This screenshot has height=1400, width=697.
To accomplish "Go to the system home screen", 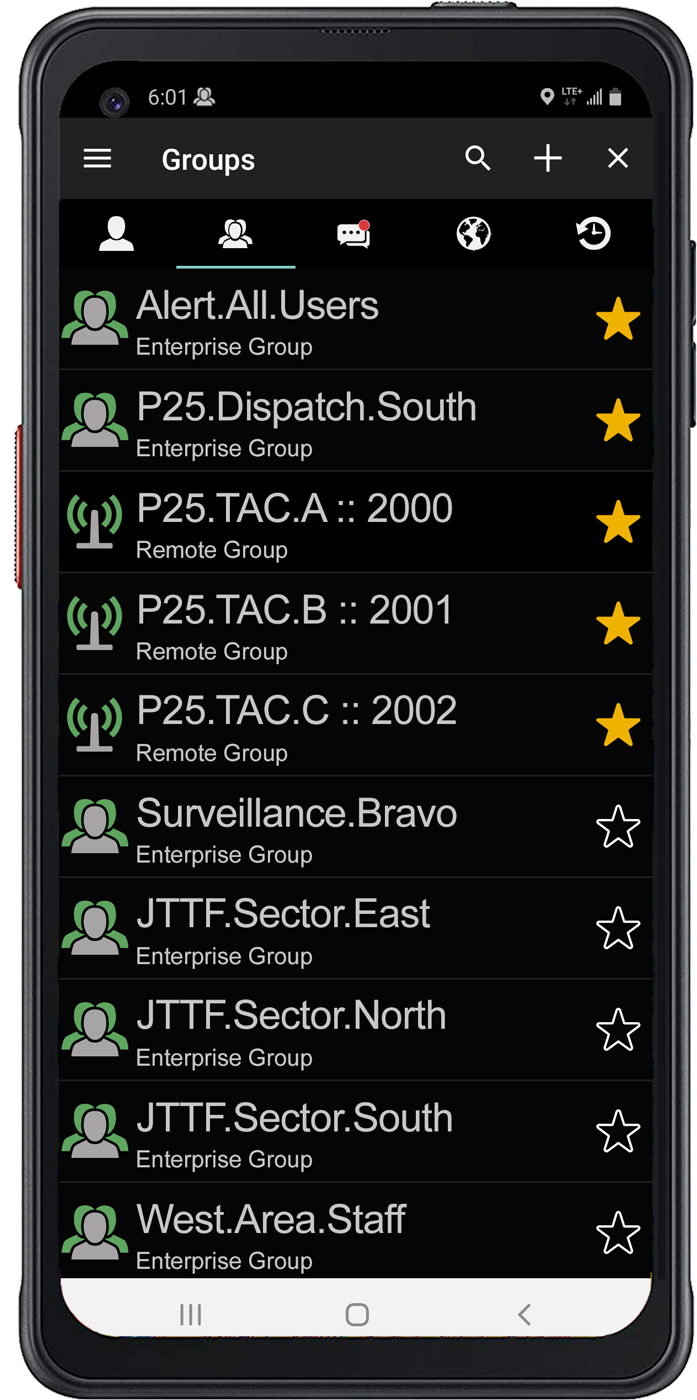I will coord(357,1315).
